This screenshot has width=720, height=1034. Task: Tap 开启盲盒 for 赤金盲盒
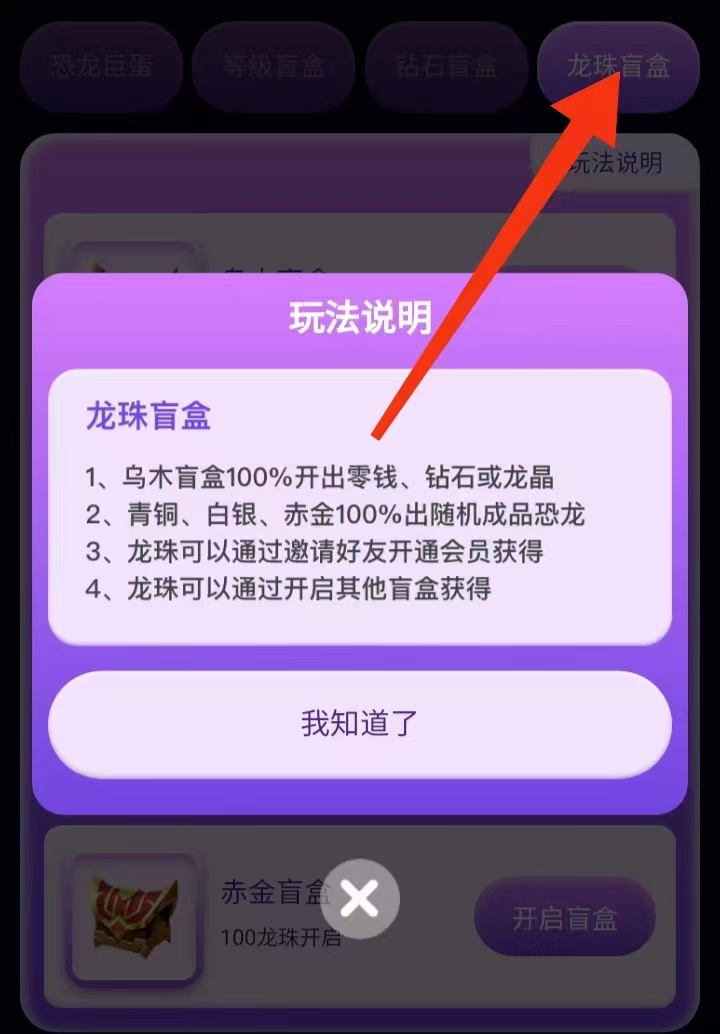tap(564, 918)
